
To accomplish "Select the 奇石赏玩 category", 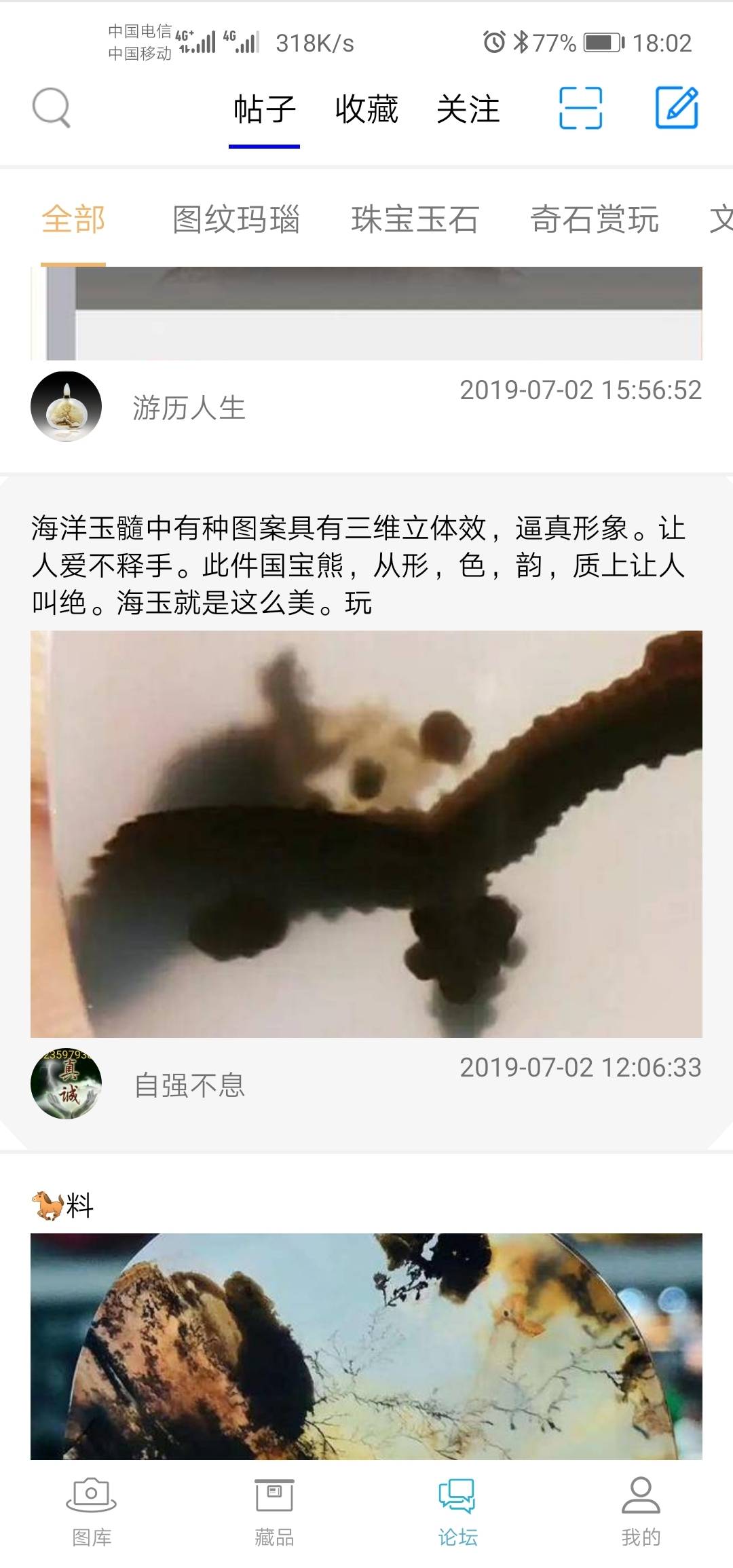I will click(594, 220).
